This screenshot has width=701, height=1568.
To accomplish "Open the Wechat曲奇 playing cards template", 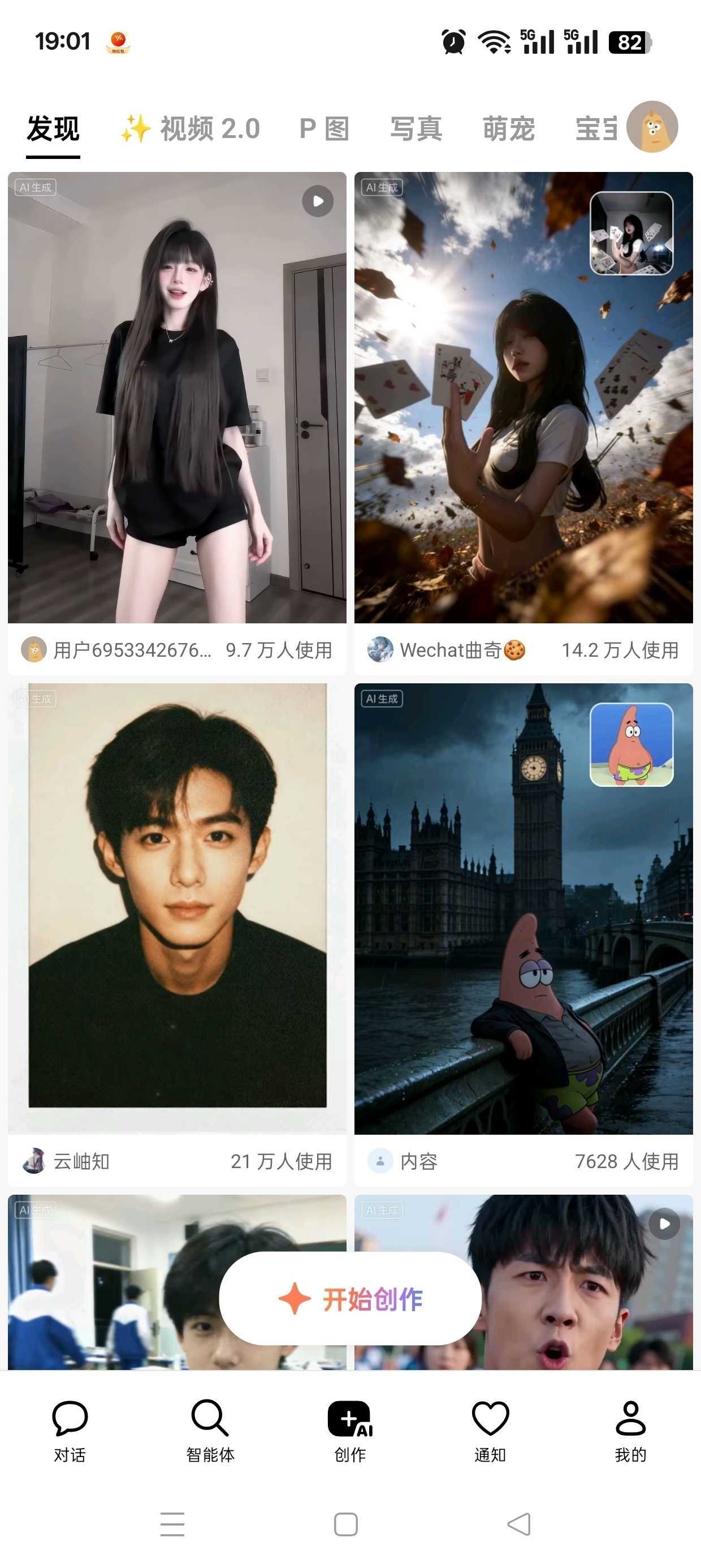I will (523, 423).
